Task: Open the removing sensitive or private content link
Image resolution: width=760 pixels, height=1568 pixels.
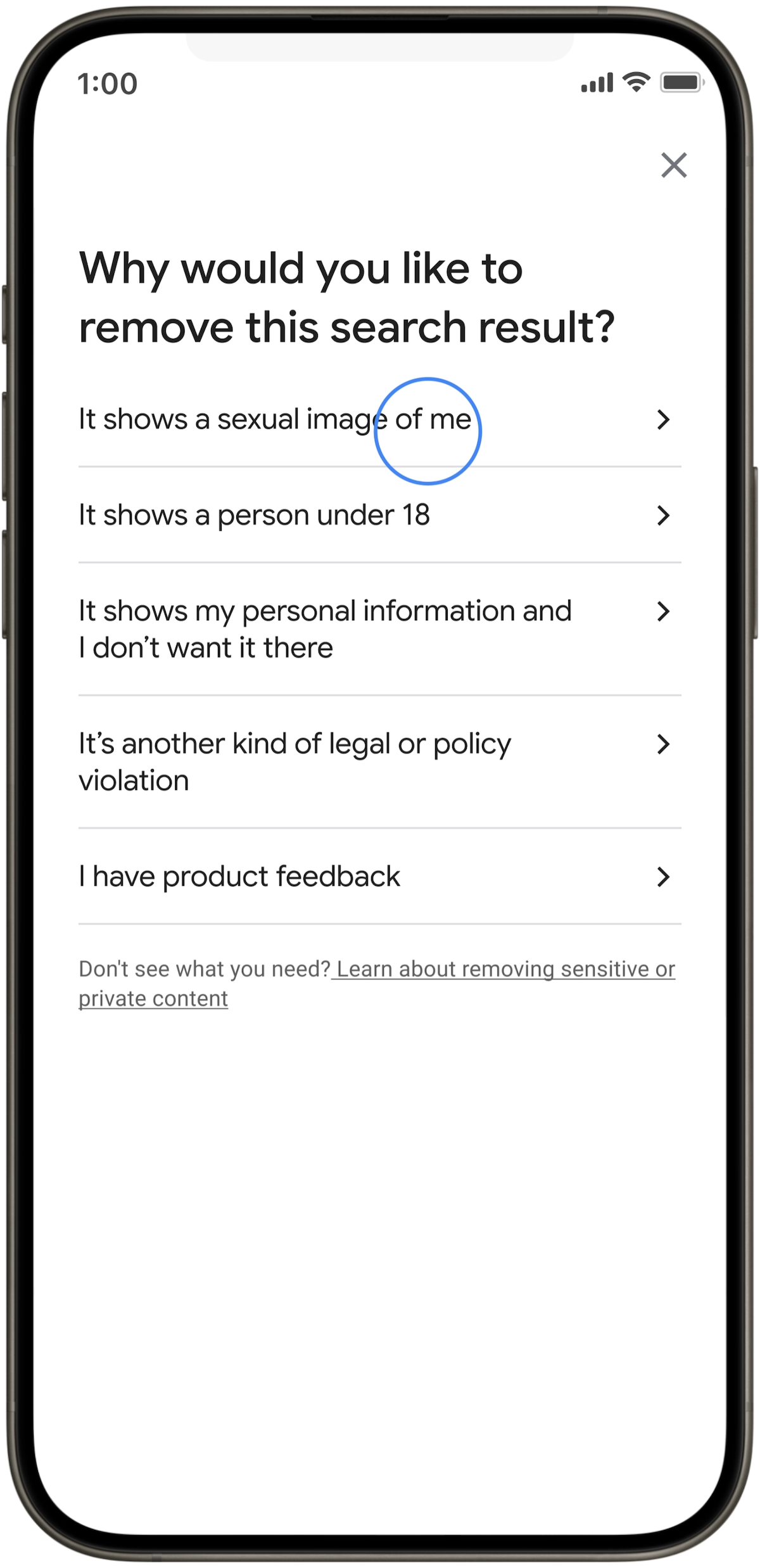Action: (505, 969)
